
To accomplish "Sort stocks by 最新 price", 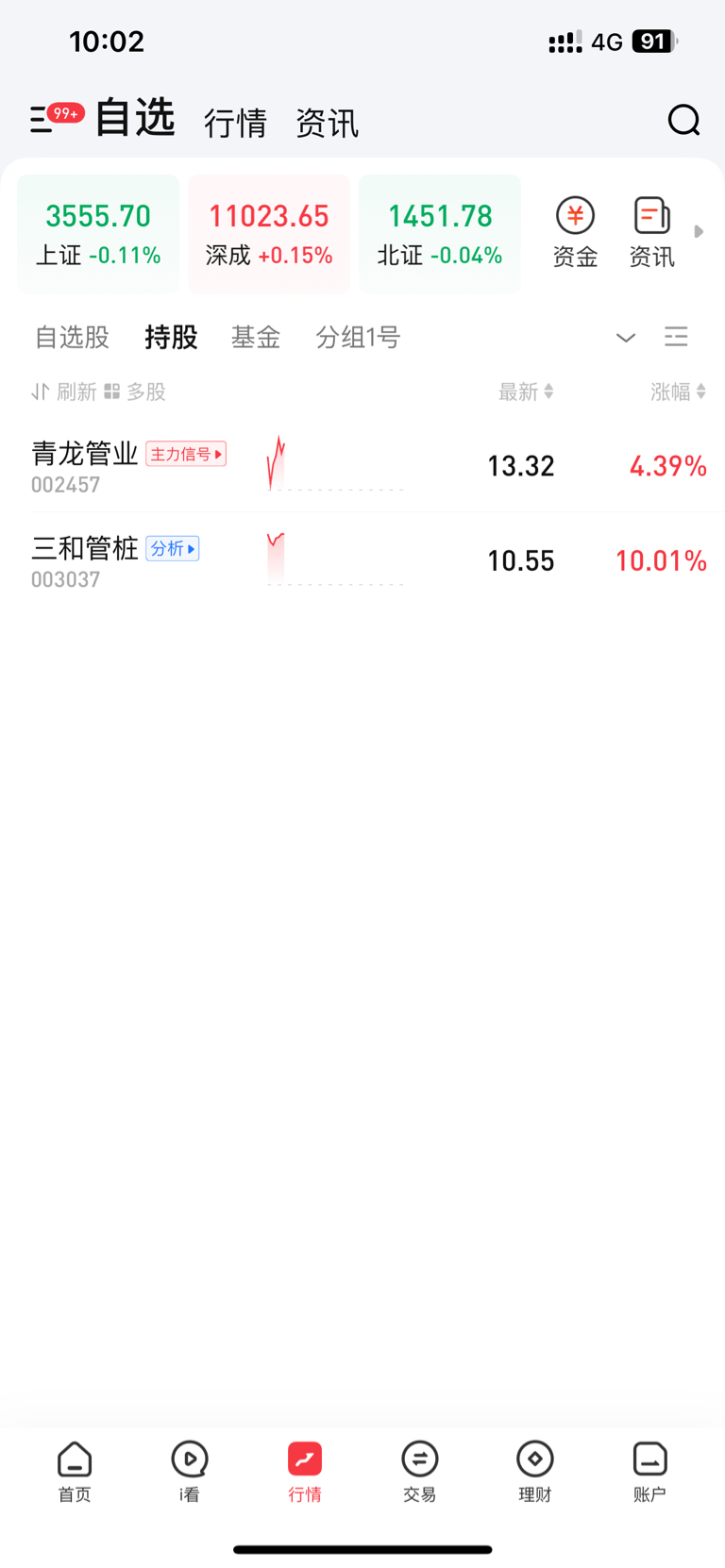I will coord(526,392).
